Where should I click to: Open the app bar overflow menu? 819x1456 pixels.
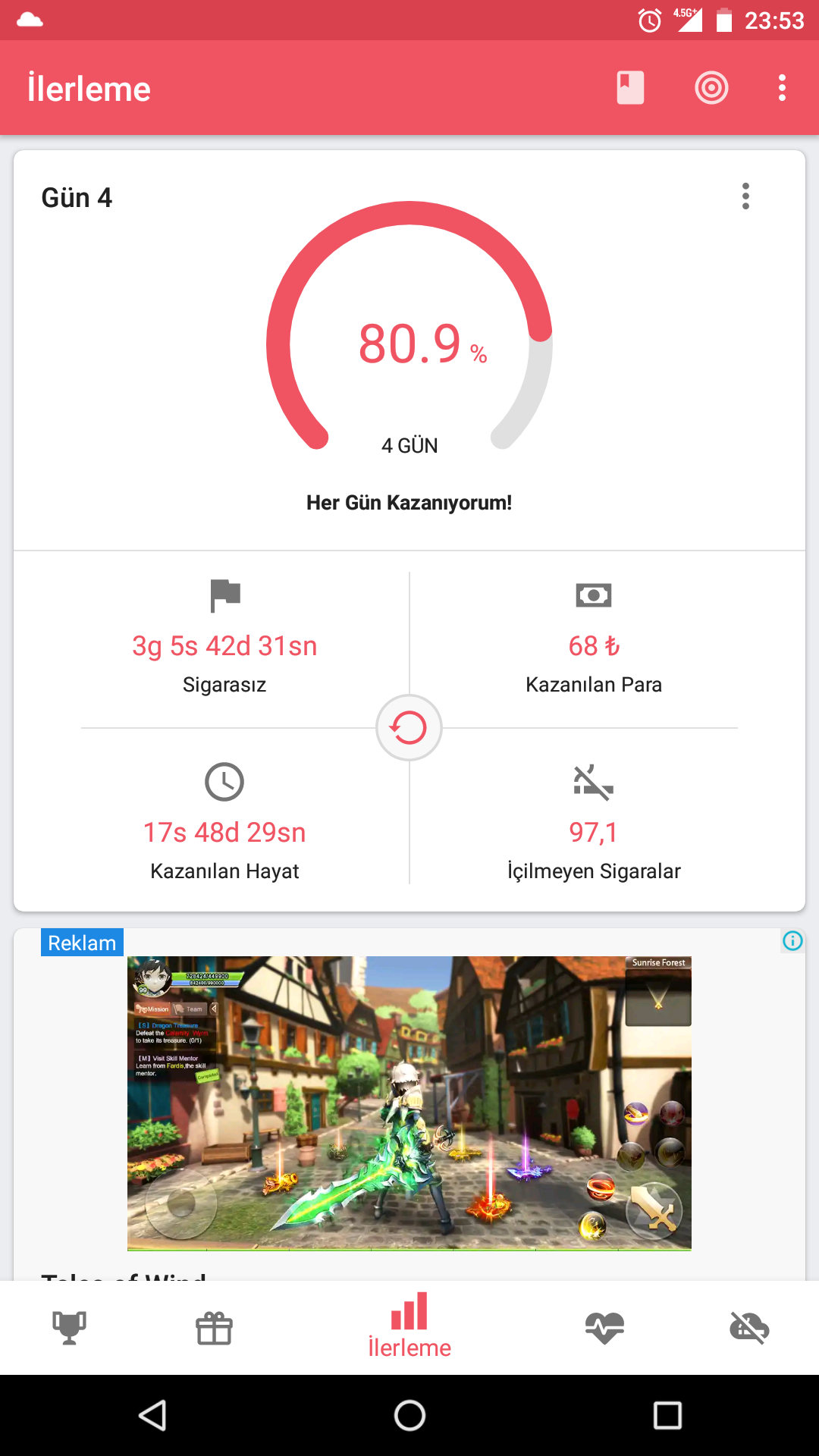click(782, 88)
